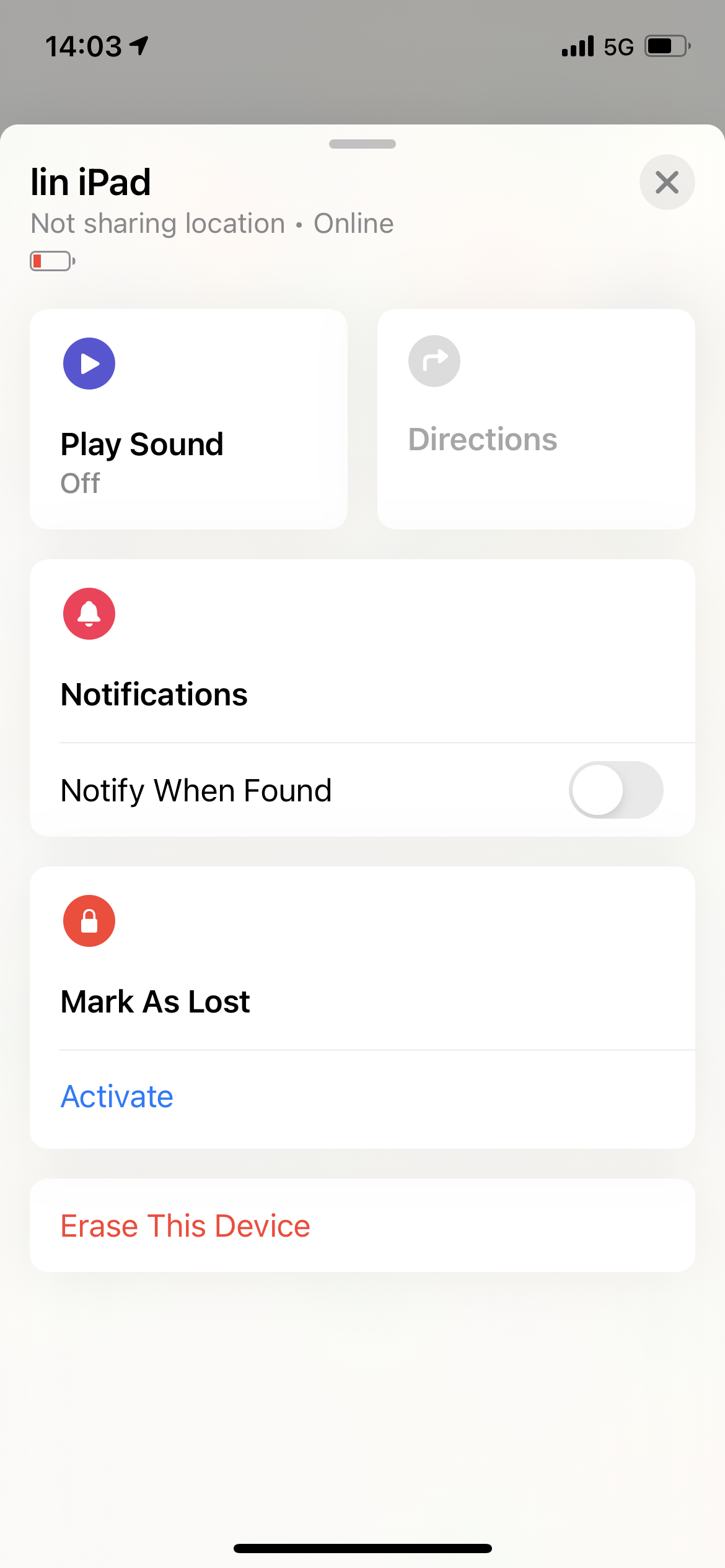This screenshot has width=725, height=1568.
Task: Enable the Notify When Found switch
Action: click(x=616, y=790)
